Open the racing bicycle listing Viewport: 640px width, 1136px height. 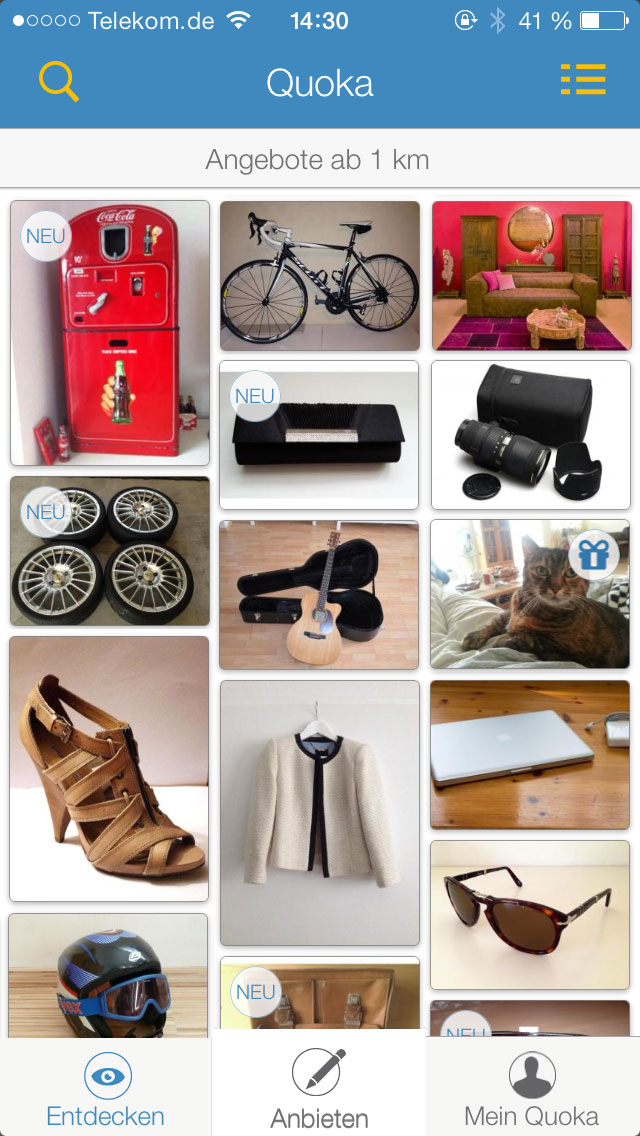click(320, 275)
